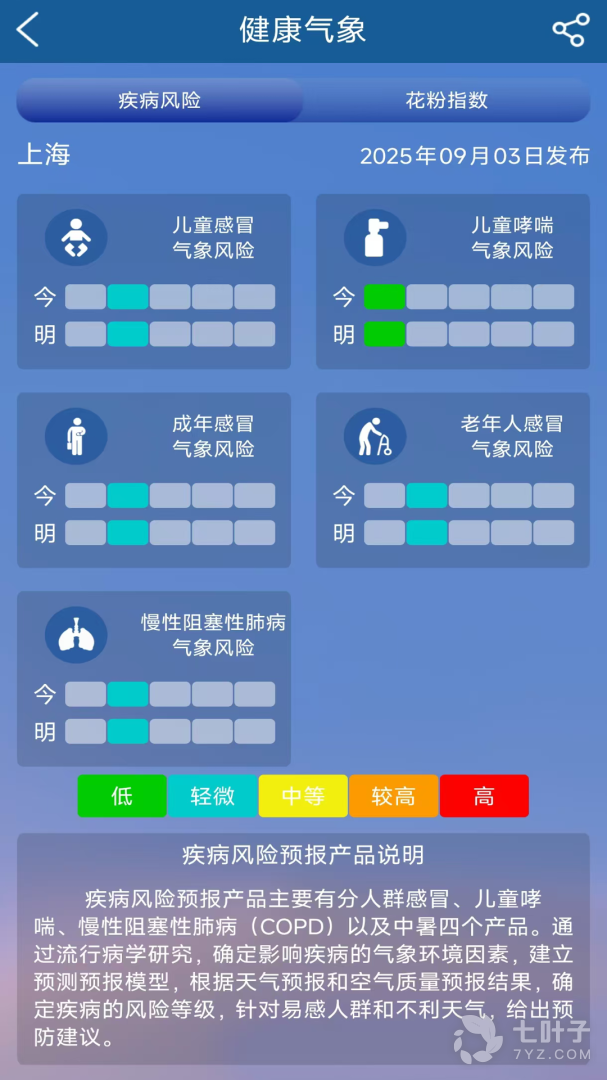Select the 疾病风险 tab
The image size is (607, 1080).
[x=160, y=100]
